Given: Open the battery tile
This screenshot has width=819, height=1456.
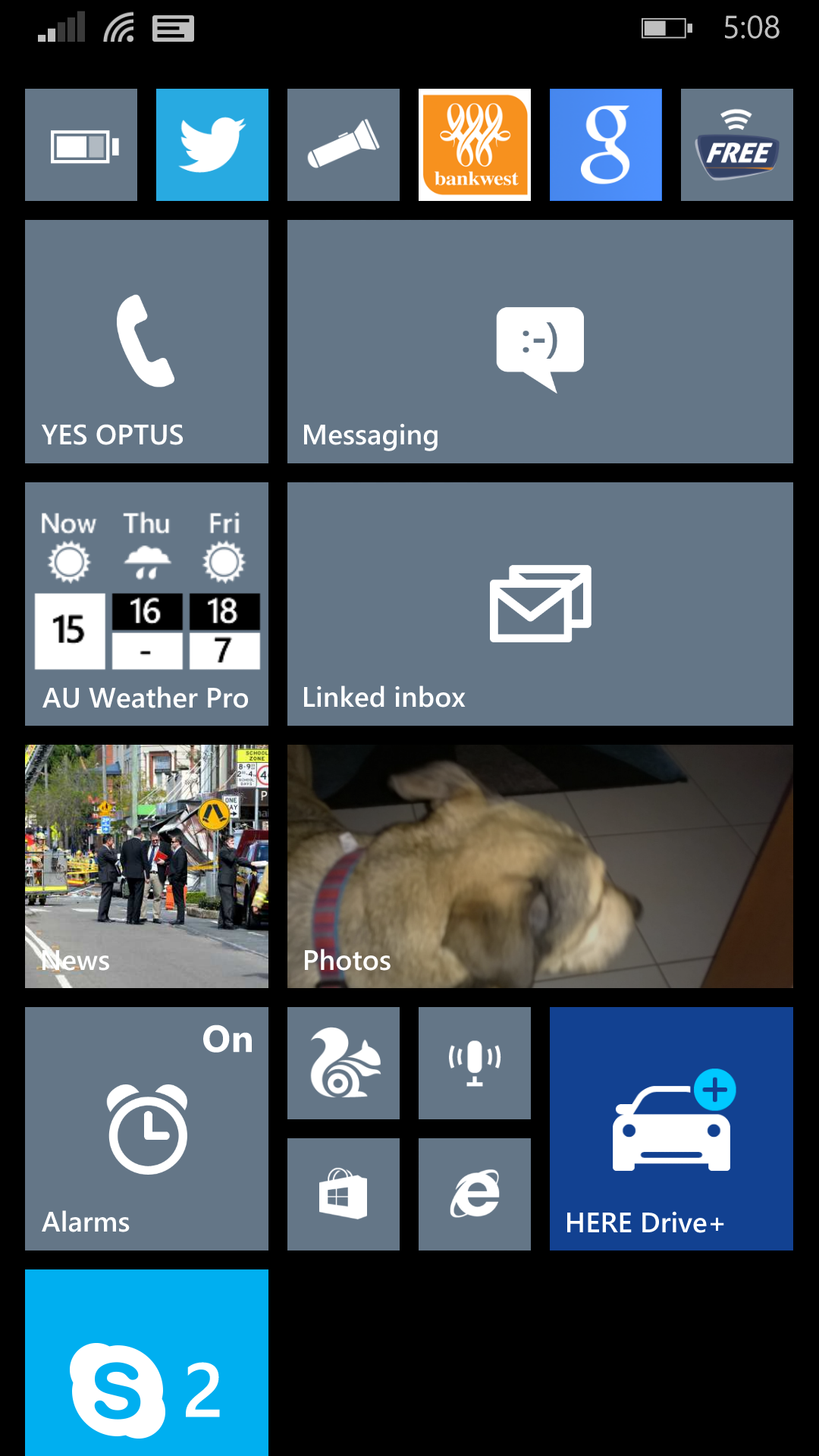Looking at the screenshot, I should coord(81,145).
